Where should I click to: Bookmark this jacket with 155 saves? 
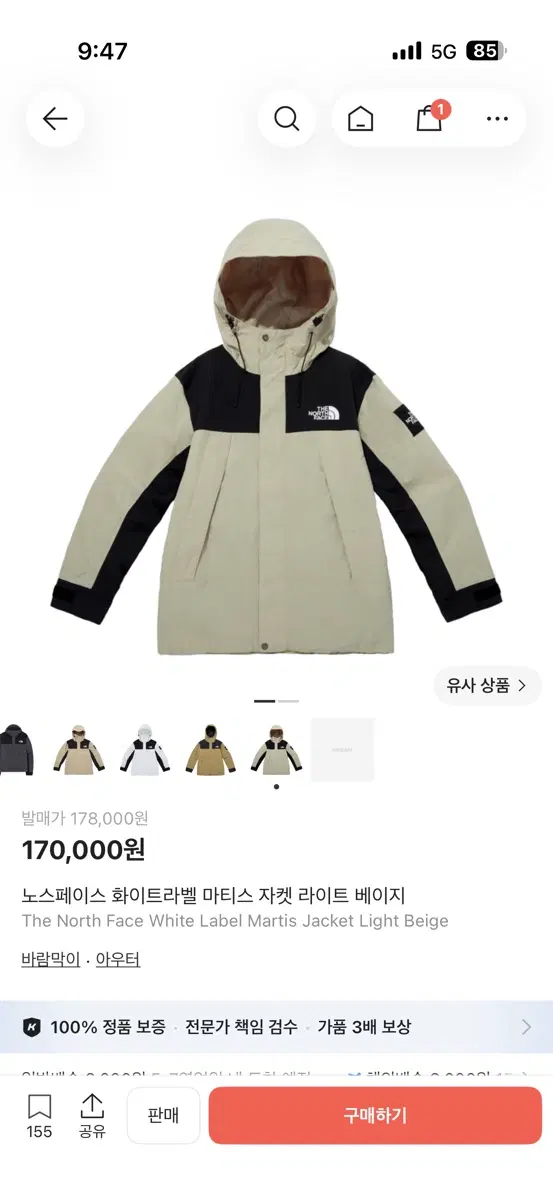pos(40,1116)
